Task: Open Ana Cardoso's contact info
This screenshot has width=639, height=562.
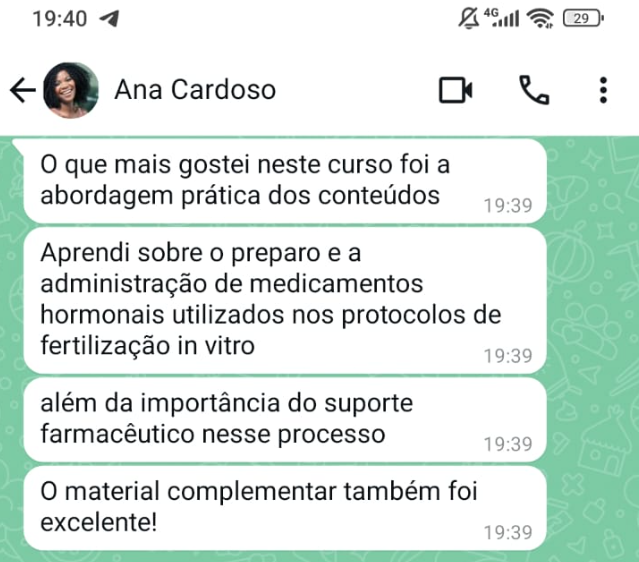Action: pos(195,91)
